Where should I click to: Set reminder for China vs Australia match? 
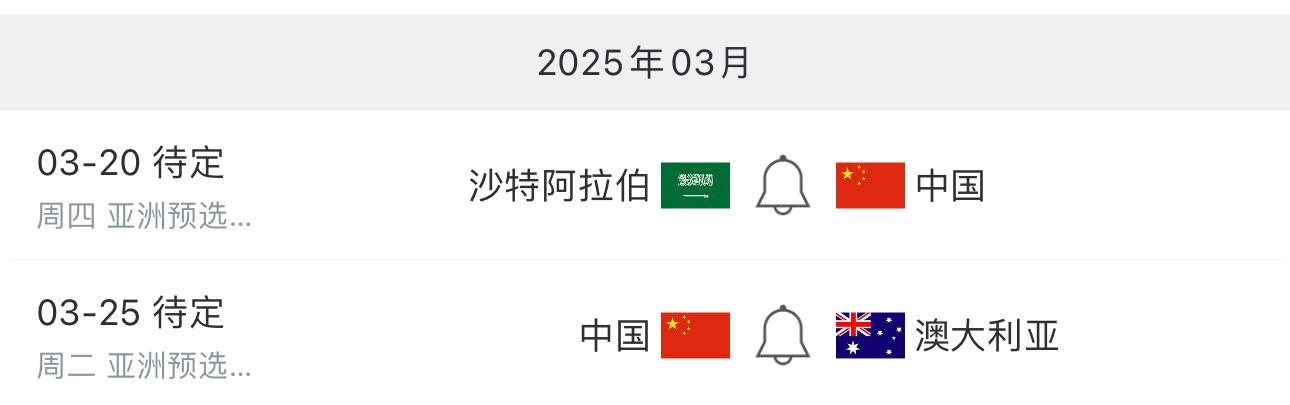[x=782, y=335]
